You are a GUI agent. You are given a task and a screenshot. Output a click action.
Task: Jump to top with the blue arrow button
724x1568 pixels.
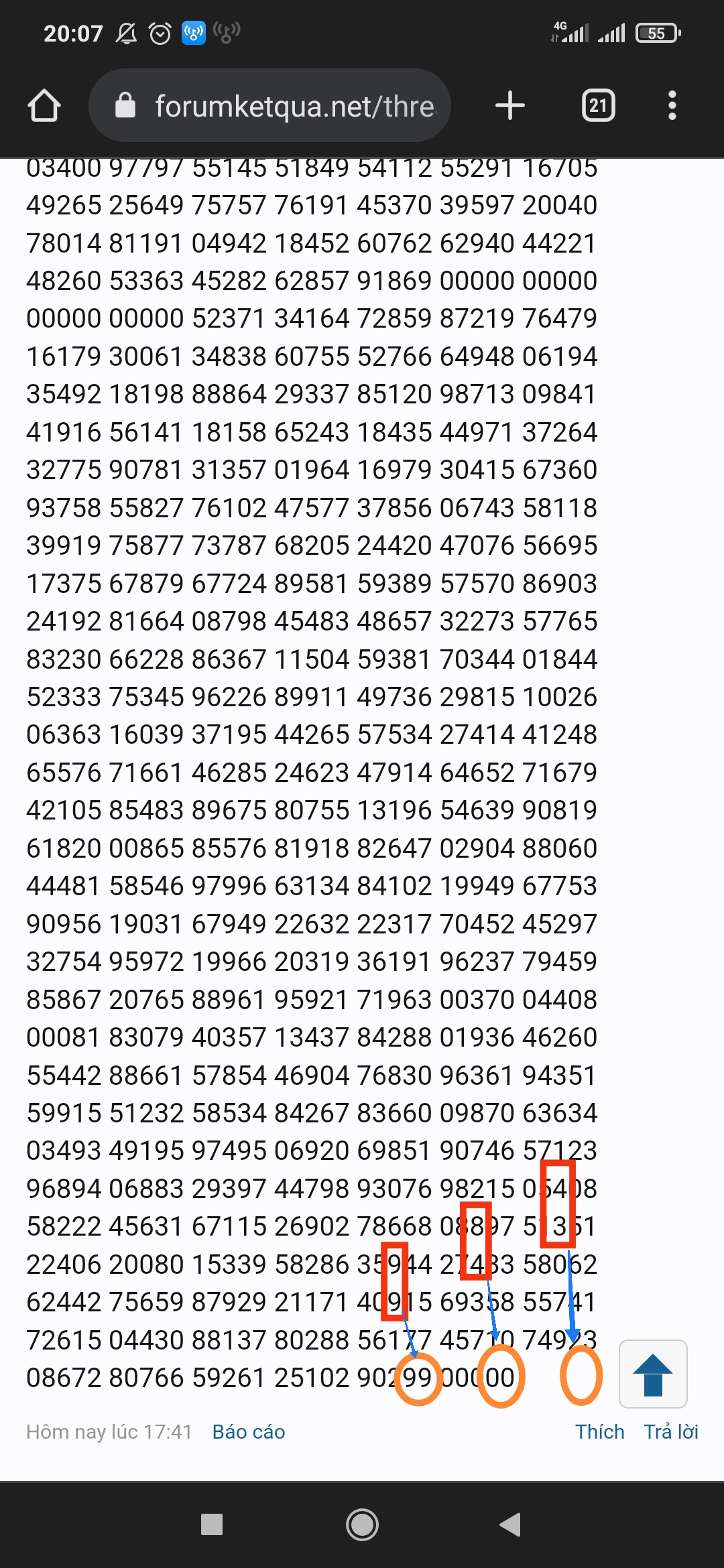[654, 1374]
